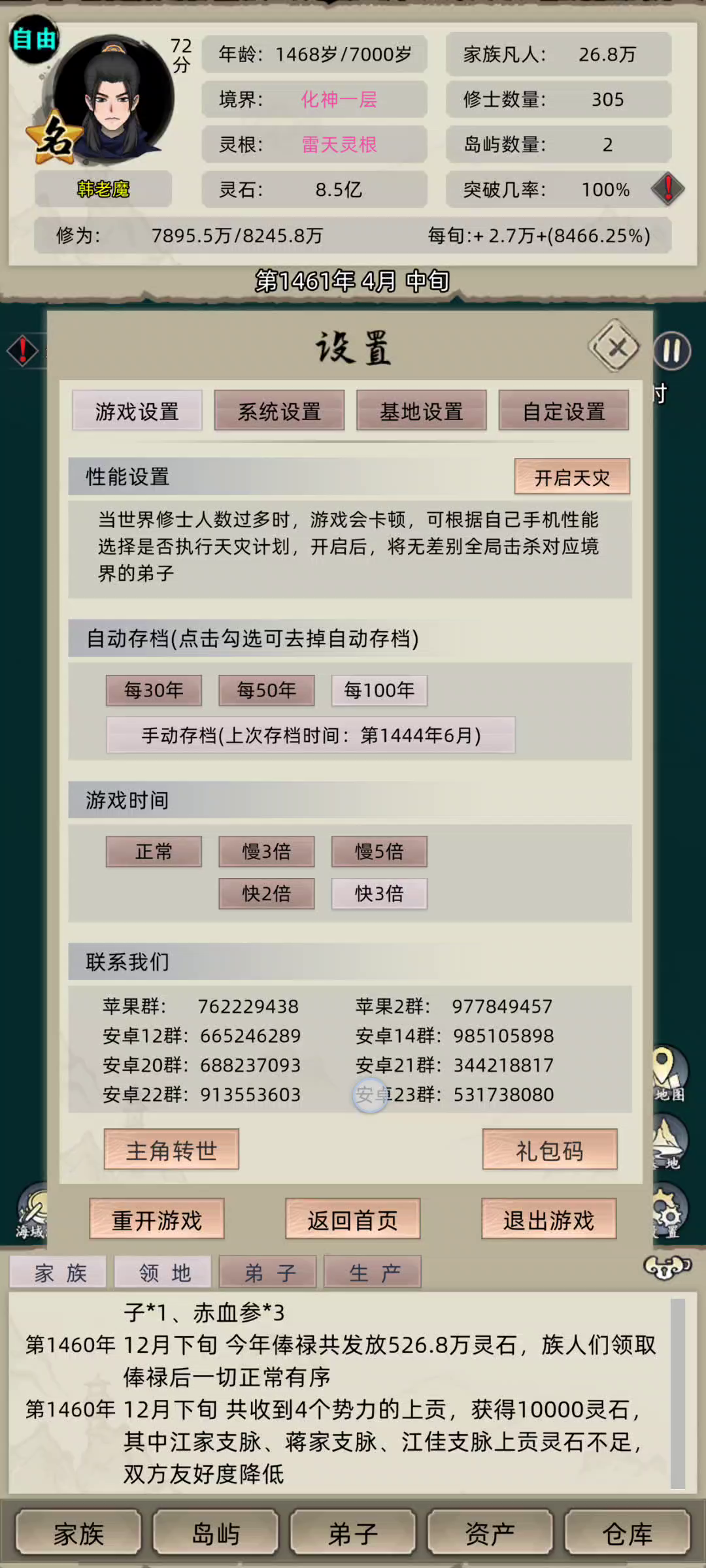Screen dimensions: 706x1568
Task: Open the 自定设置 tab
Action: point(563,411)
